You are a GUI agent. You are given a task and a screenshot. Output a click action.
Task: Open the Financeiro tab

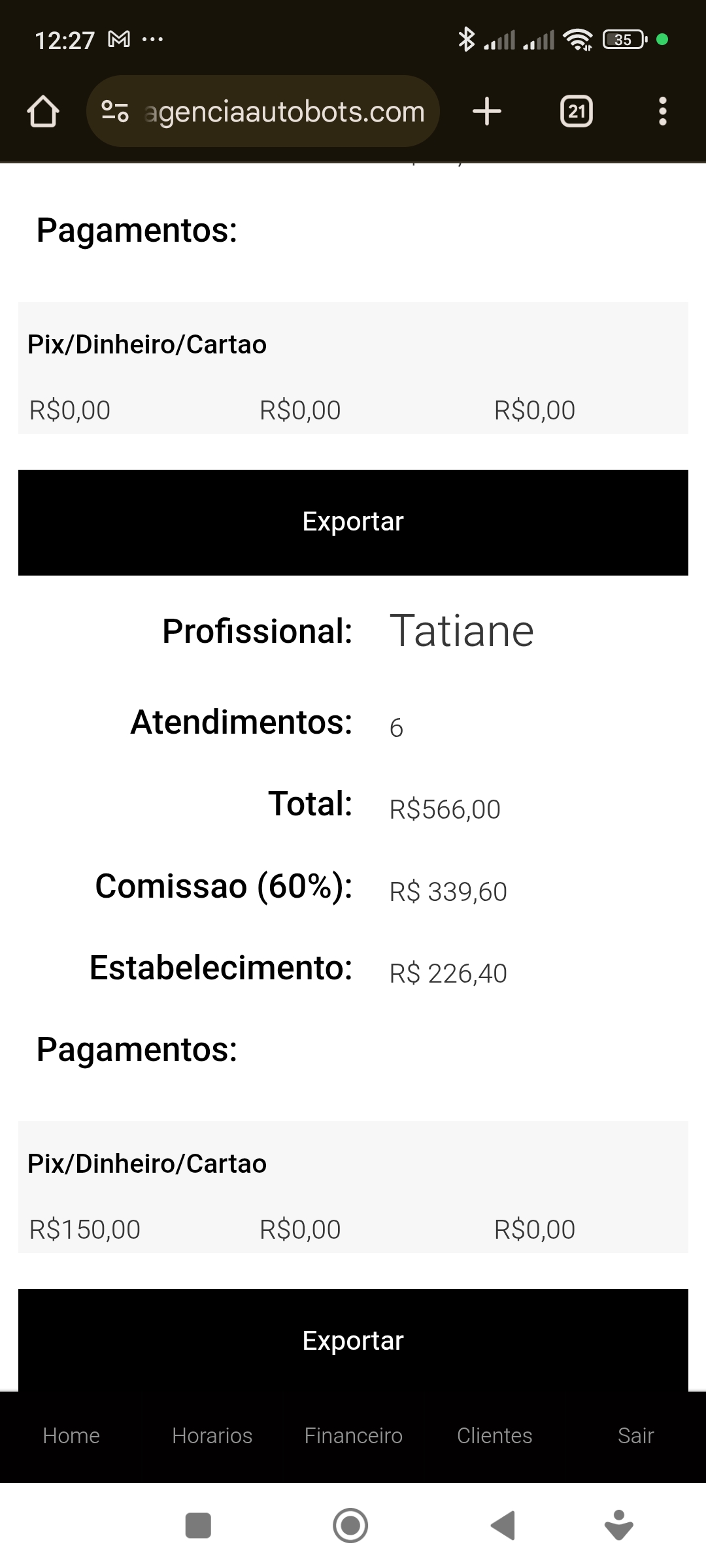point(353,1436)
